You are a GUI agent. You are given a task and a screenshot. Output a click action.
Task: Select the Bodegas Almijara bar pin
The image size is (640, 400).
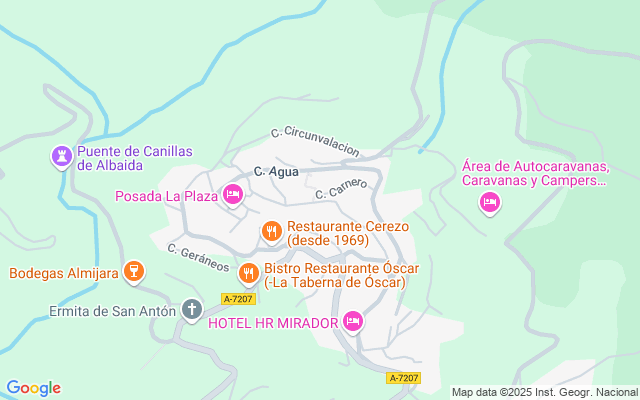132,272
